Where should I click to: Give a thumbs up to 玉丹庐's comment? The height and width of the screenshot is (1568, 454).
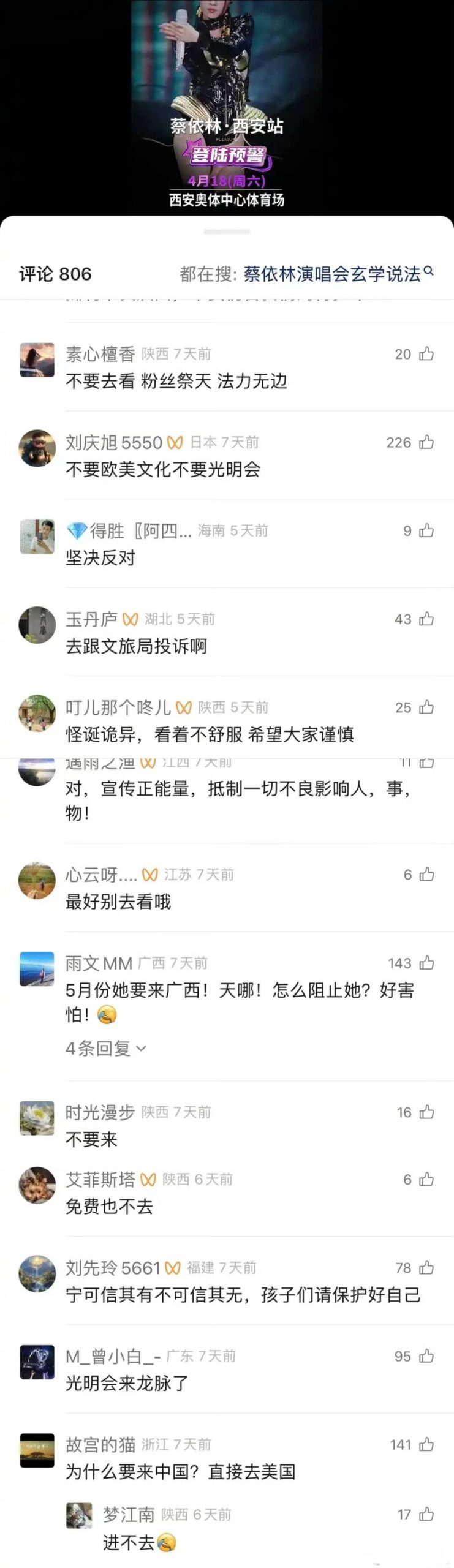pos(426,619)
